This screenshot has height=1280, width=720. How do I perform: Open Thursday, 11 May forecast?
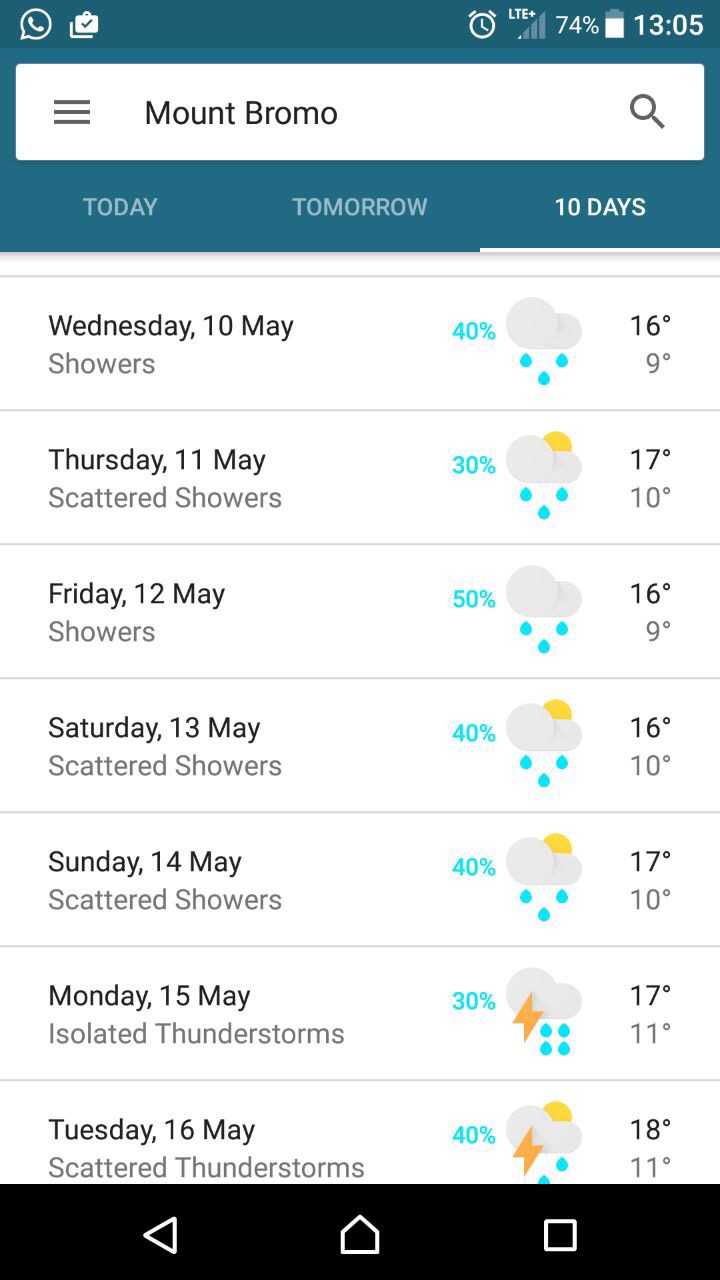pyautogui.click(x=360, y=477)
